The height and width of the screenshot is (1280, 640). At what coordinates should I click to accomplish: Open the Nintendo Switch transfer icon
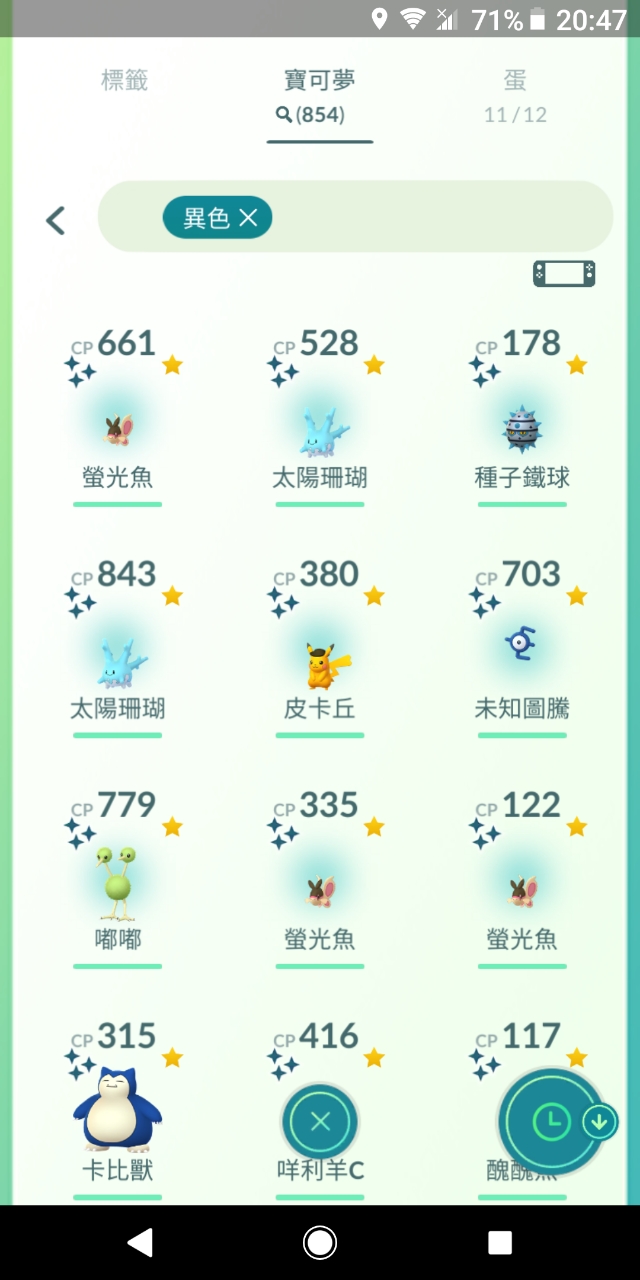click(x=563, y=273)
